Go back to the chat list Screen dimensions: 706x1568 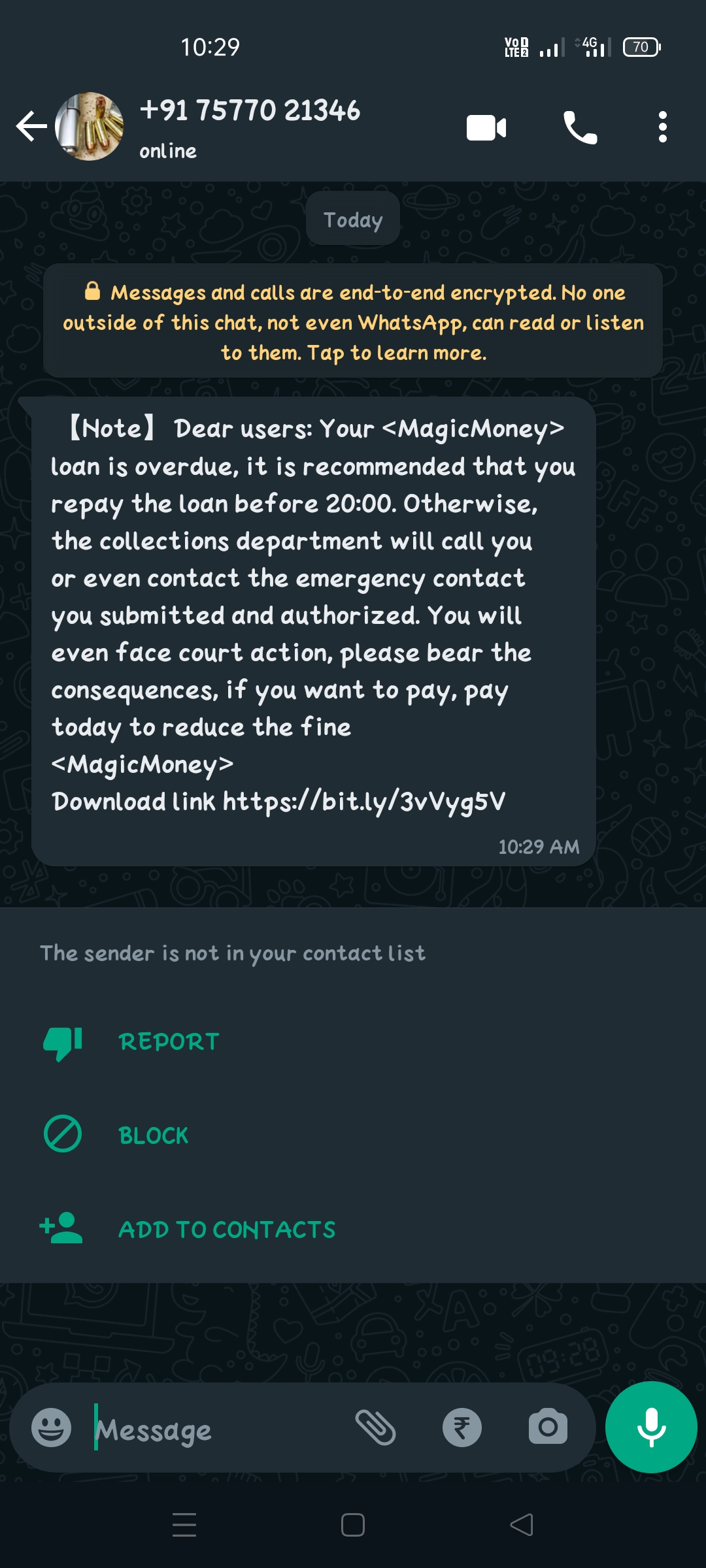pyautogui.click(x=31, y=127)
